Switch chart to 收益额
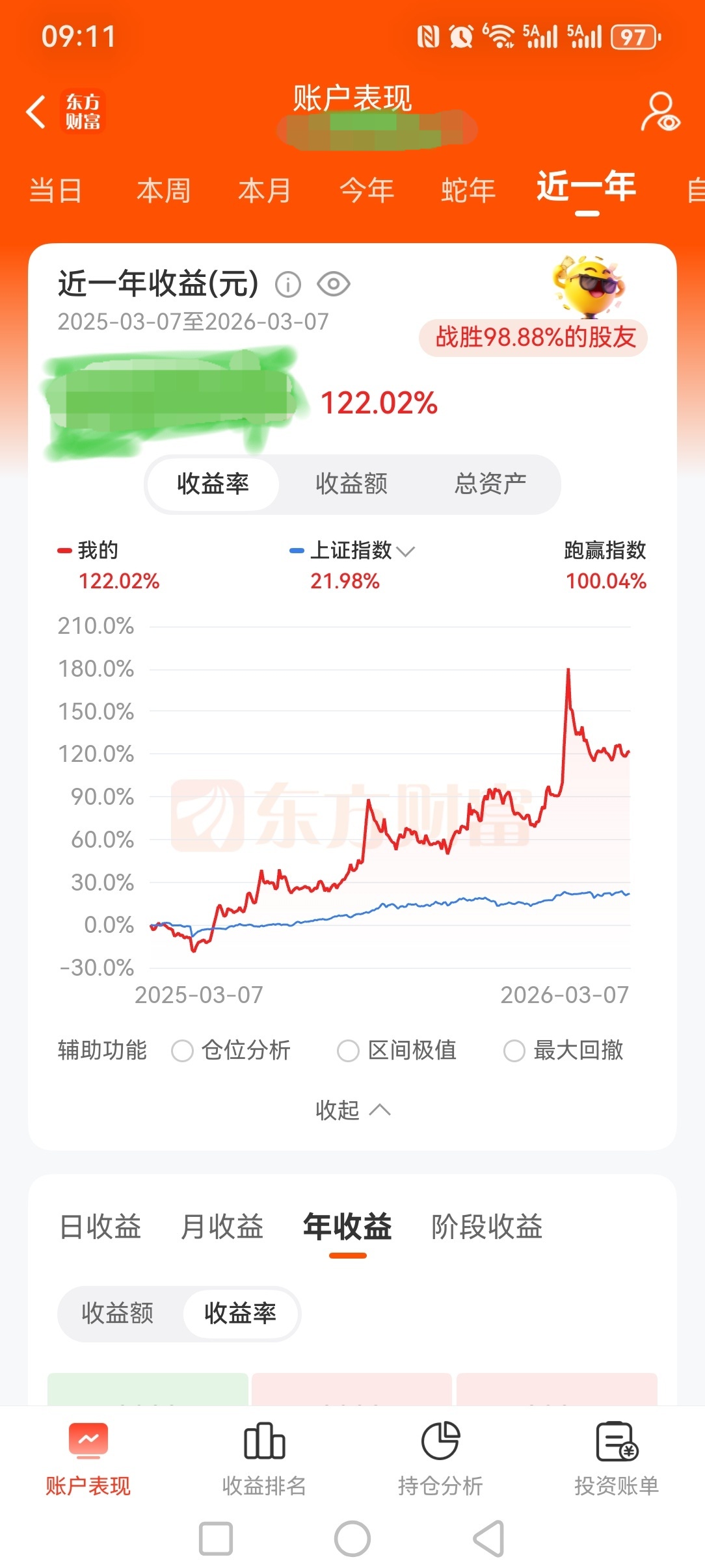 point(351,484)
